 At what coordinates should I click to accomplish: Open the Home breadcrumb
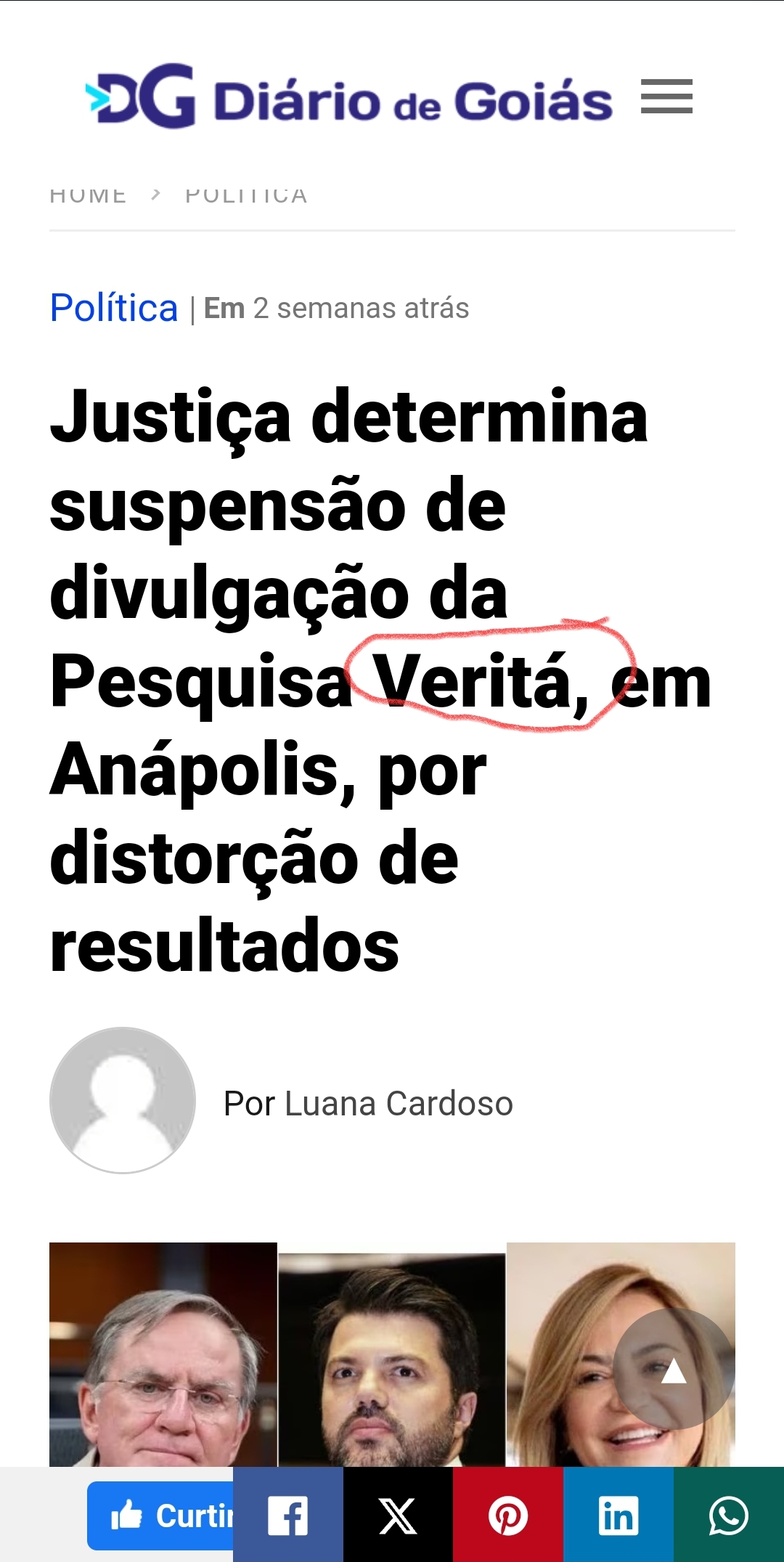pyautogui.click(x=88, y=195)
